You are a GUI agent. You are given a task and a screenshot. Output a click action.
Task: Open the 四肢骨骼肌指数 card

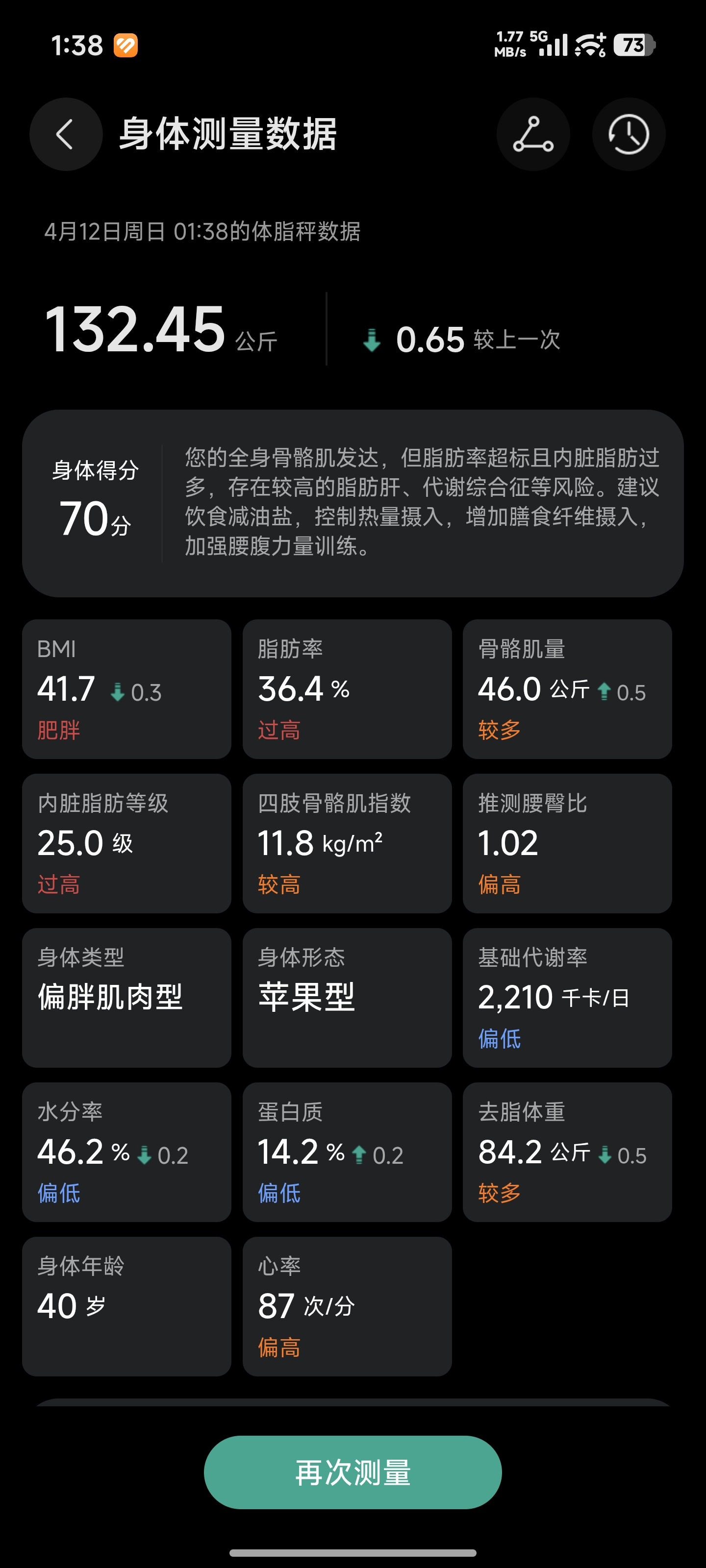pos(347,843)
